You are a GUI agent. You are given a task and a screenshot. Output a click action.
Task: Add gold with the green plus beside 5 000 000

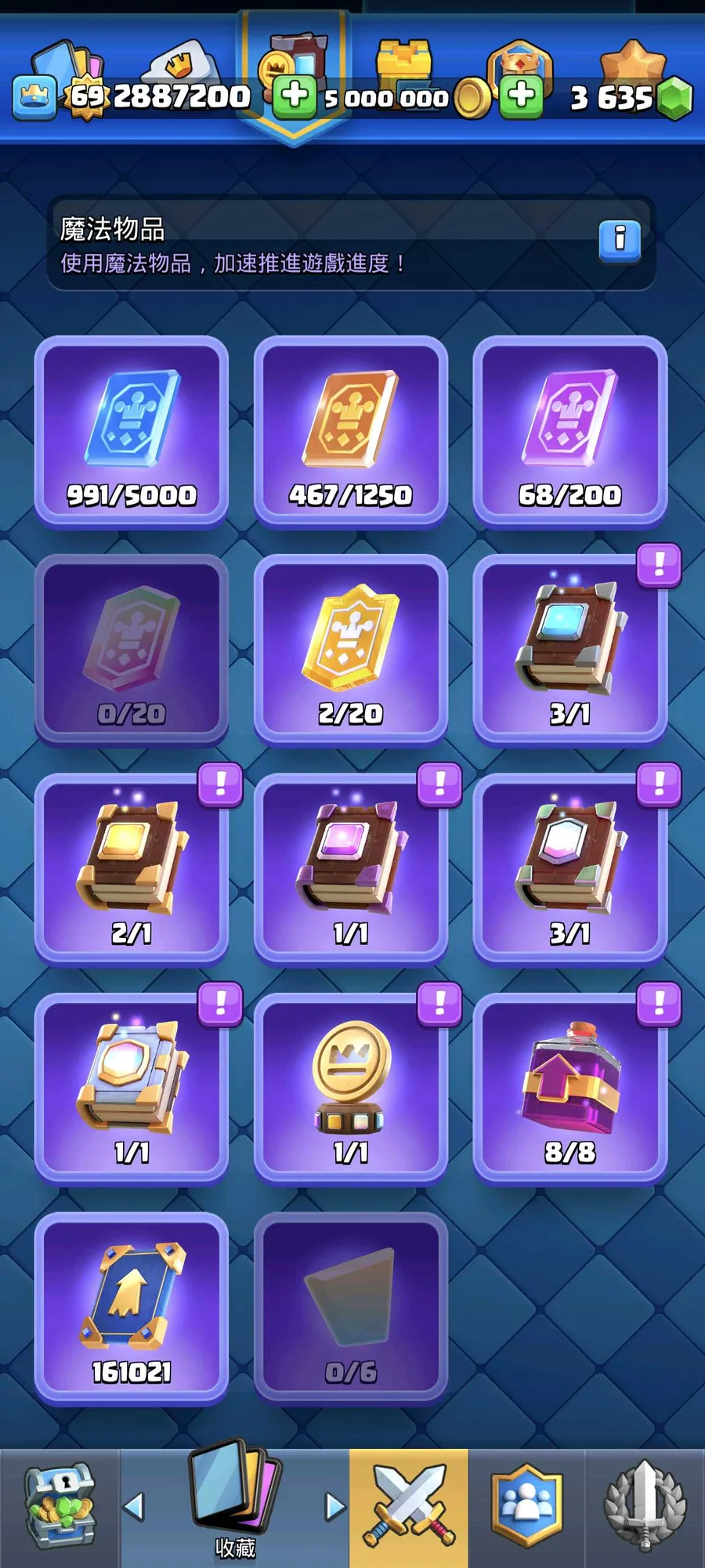click(295, 96)
